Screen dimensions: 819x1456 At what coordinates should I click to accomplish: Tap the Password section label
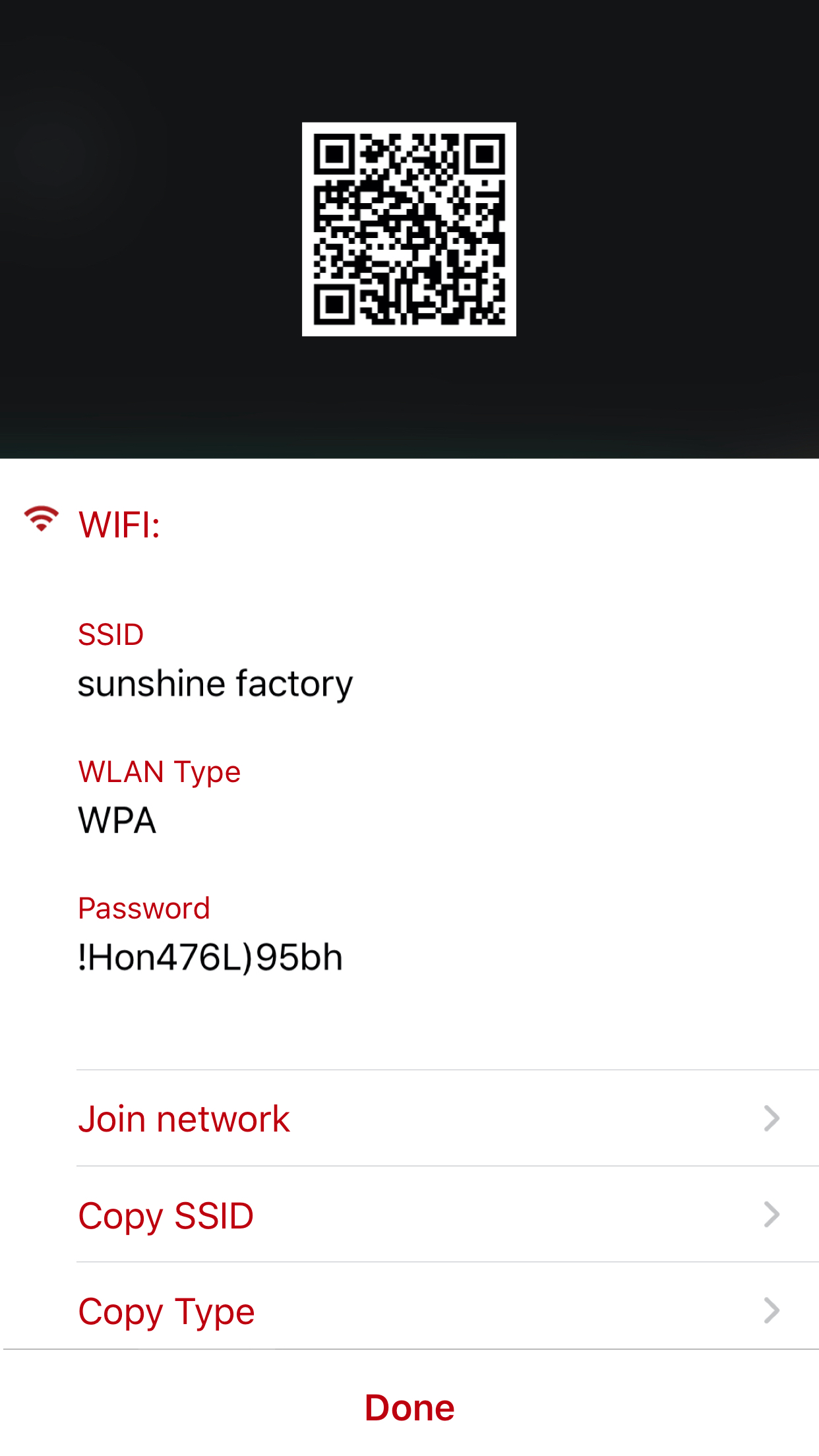click(144, 908)
